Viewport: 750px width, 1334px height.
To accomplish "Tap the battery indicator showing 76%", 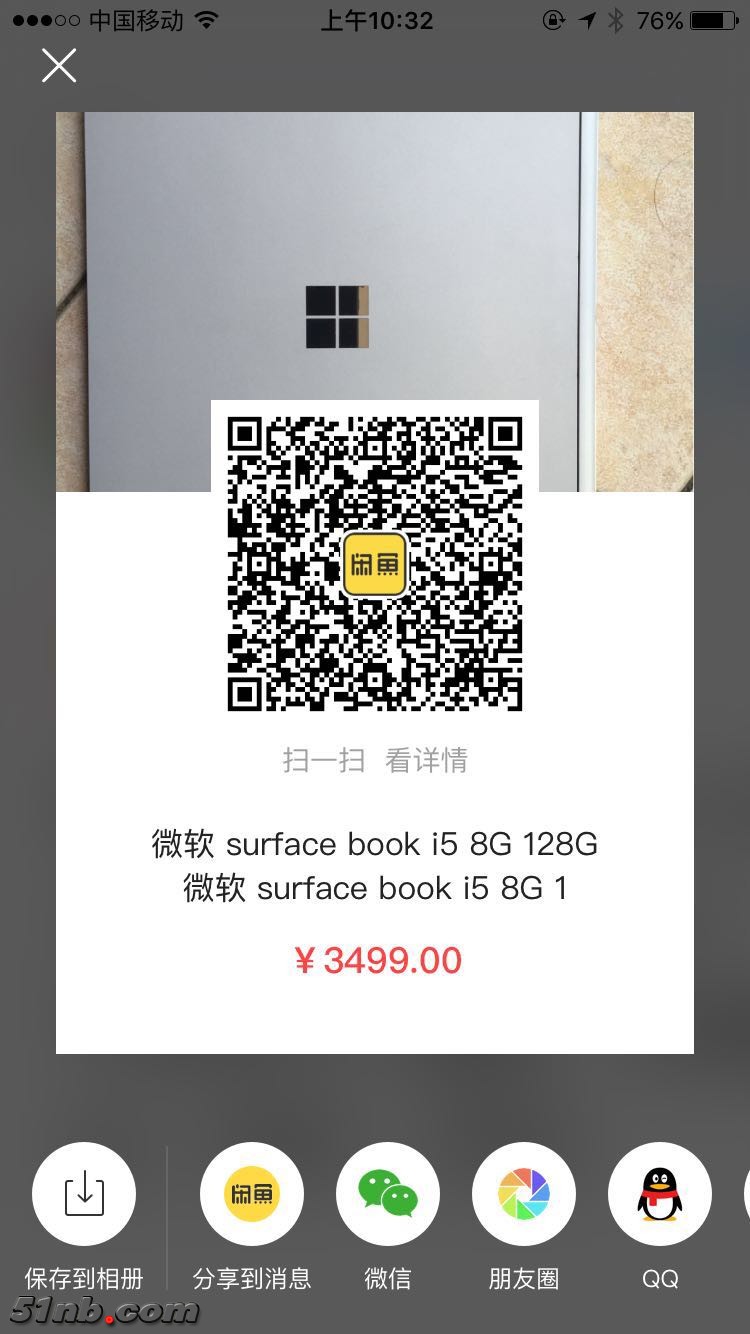I will (x=712, y=19).
